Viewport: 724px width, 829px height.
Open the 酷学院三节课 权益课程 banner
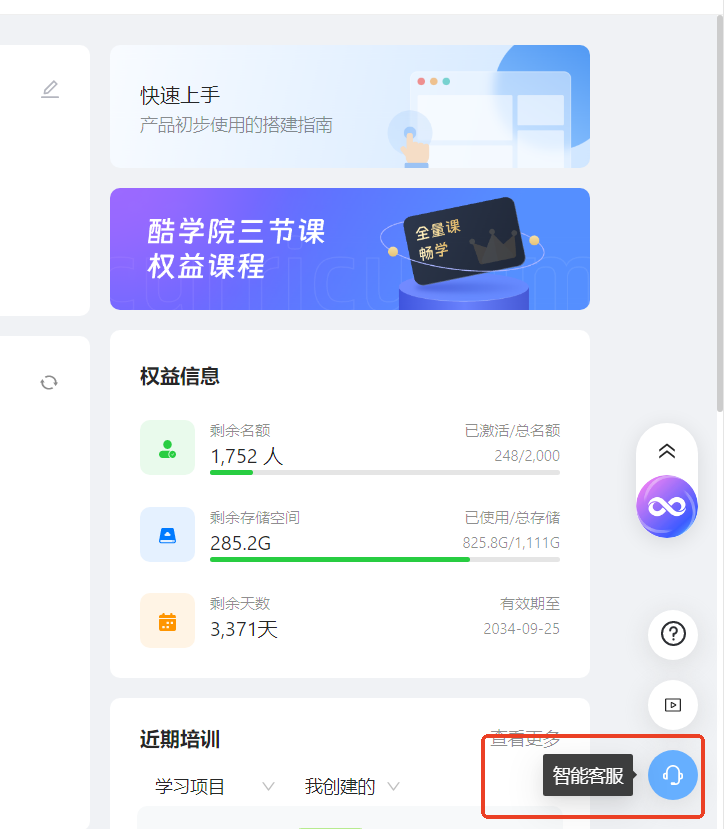(x=349, y=249)
